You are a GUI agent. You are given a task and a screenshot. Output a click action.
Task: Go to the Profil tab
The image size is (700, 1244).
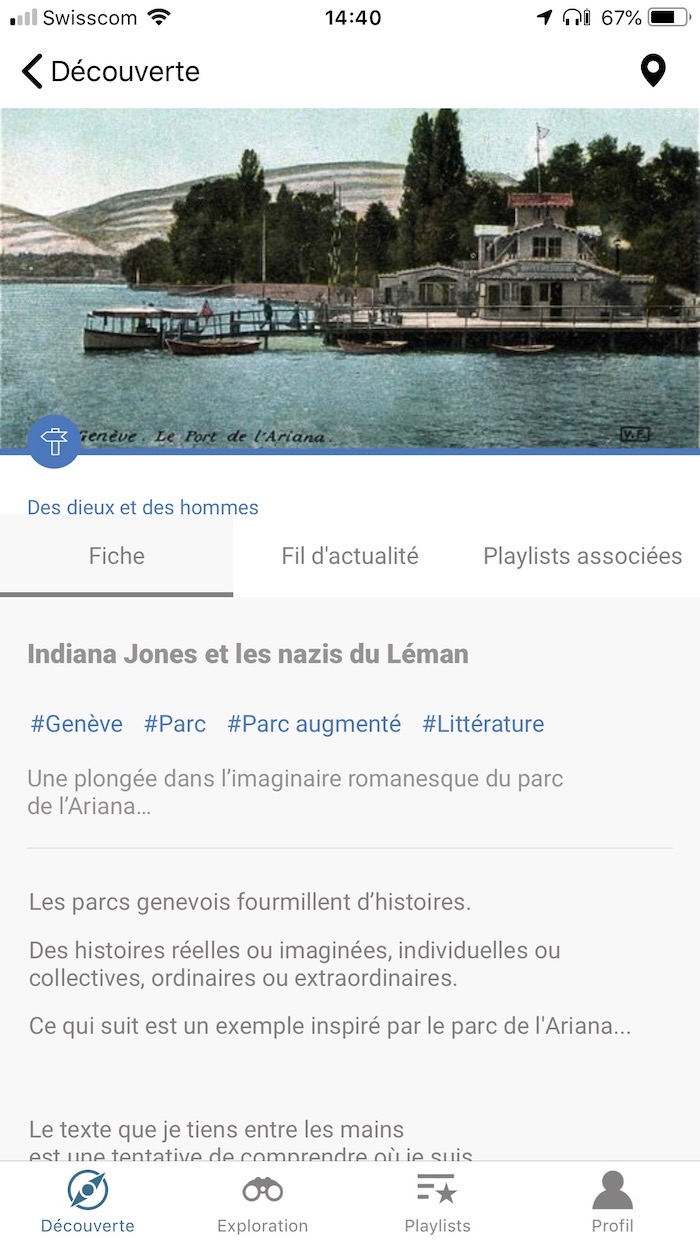[612, 1203]
